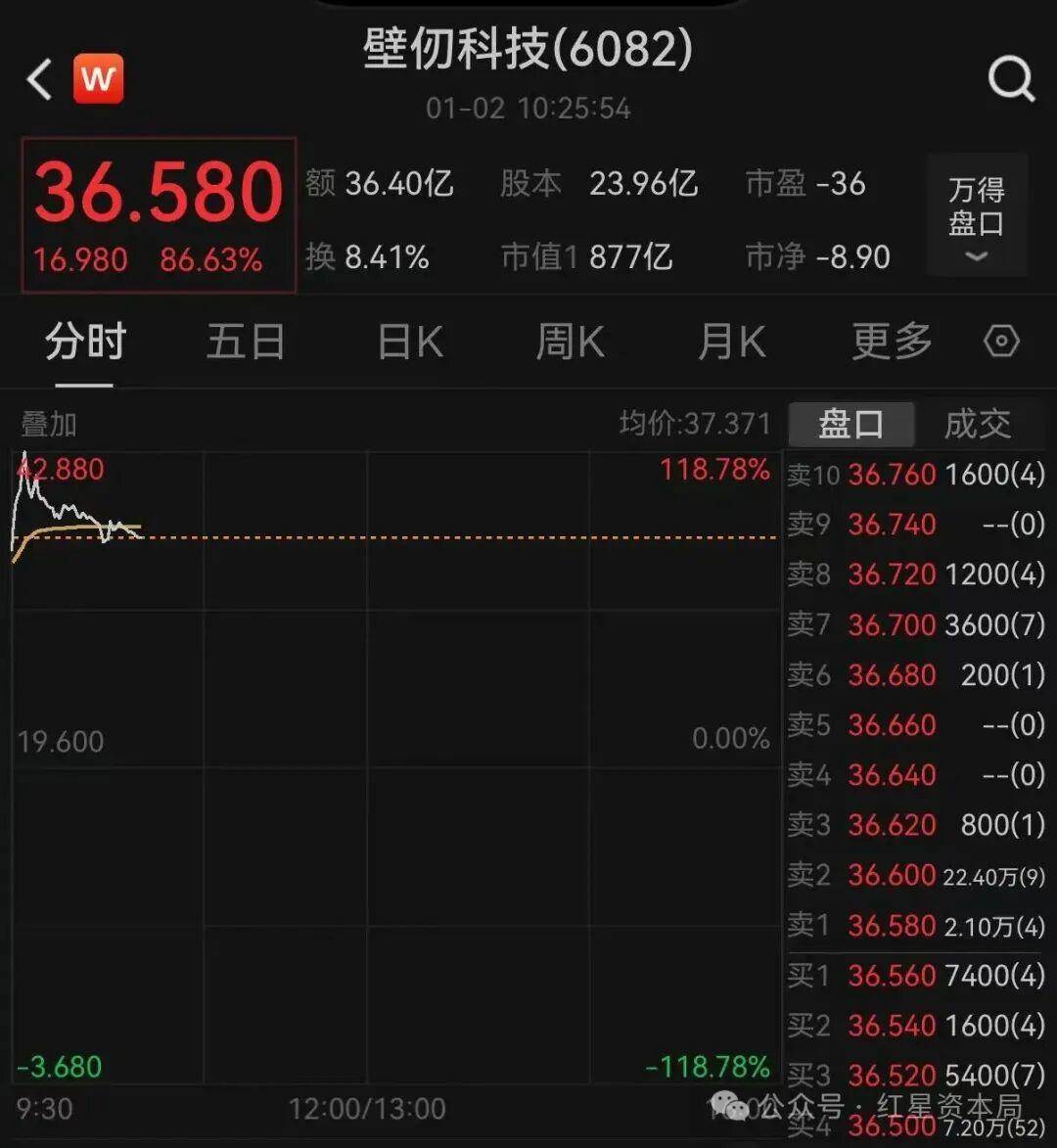Tap the 叠加 overlay option
1057x1148 pixels.
(49, 424)
